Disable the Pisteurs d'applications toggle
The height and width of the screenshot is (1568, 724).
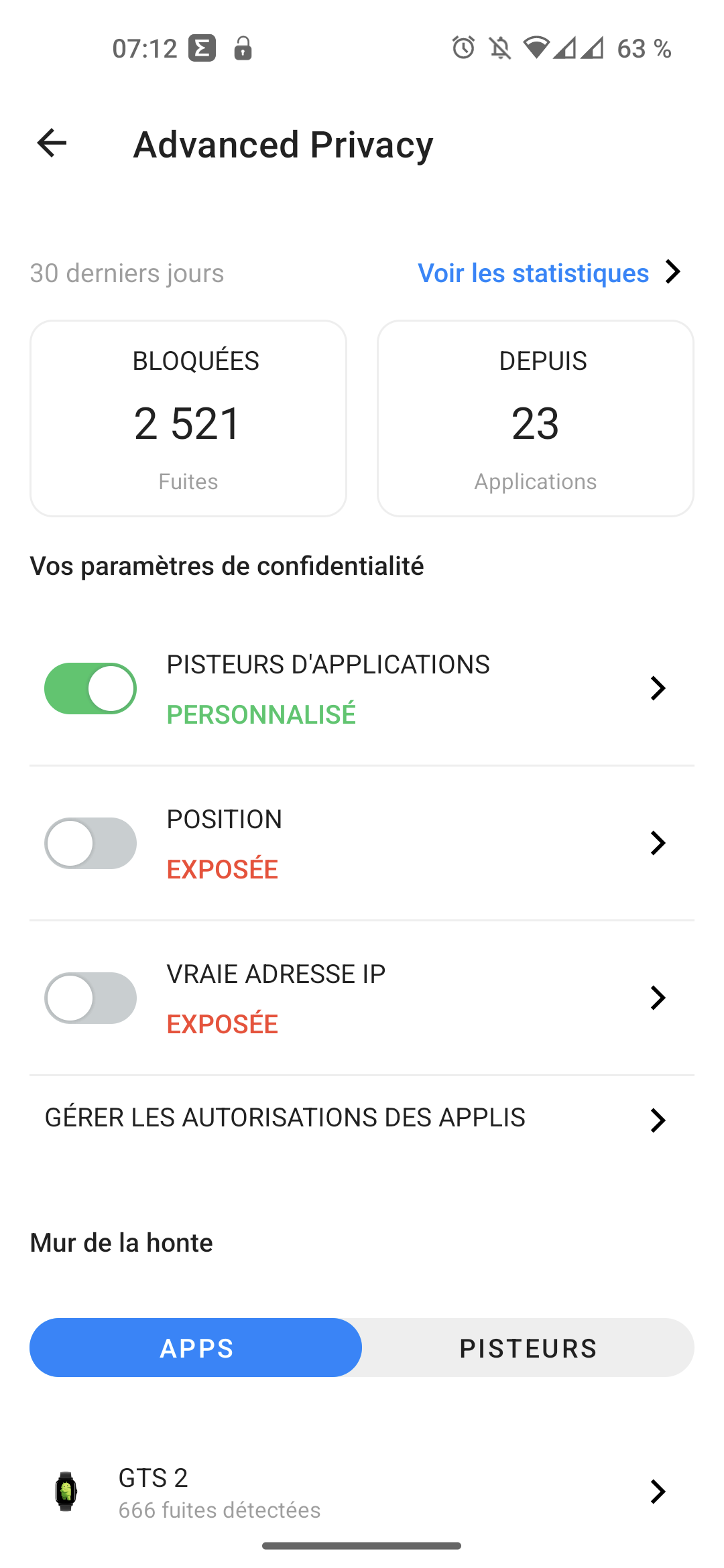click(90, 688)
